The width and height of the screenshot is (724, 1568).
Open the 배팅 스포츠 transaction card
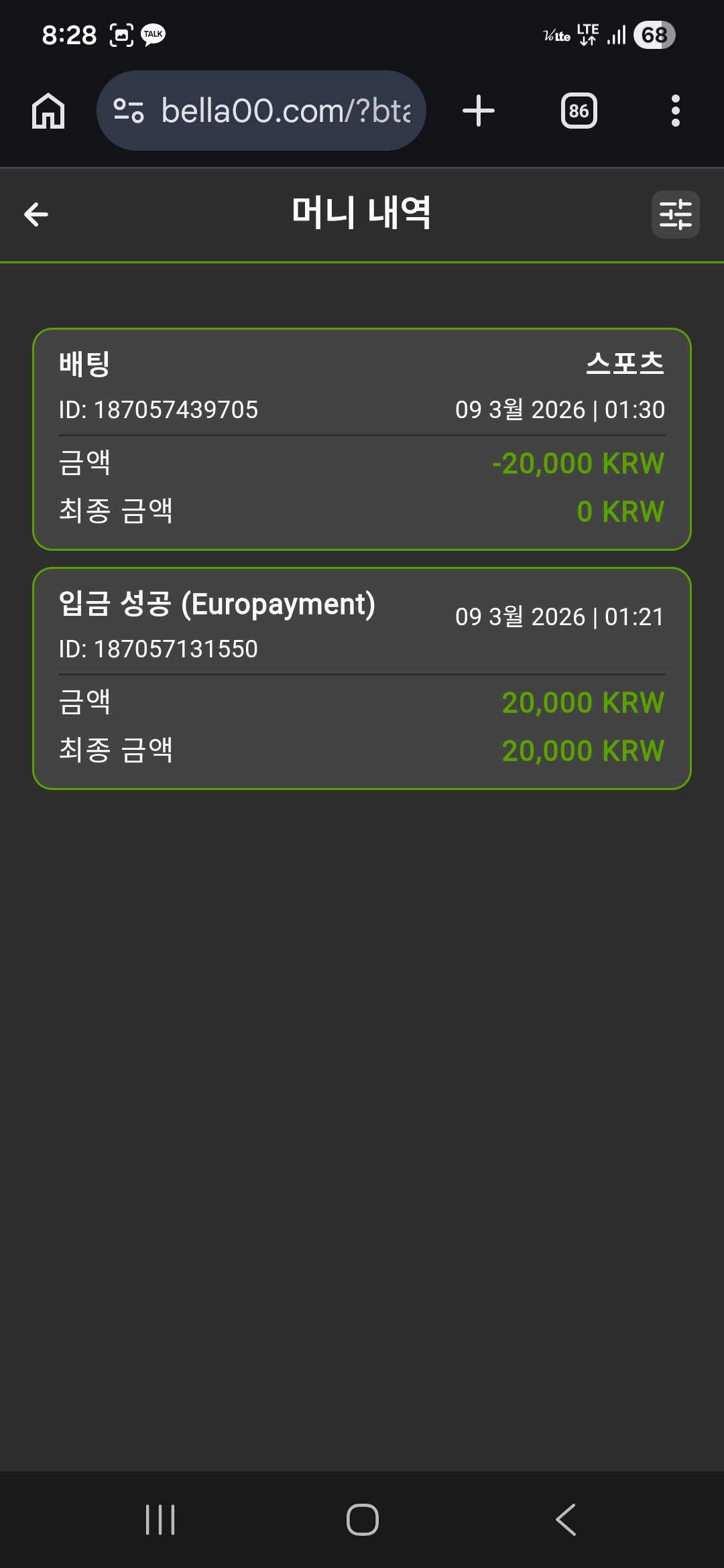pos(362,439)
